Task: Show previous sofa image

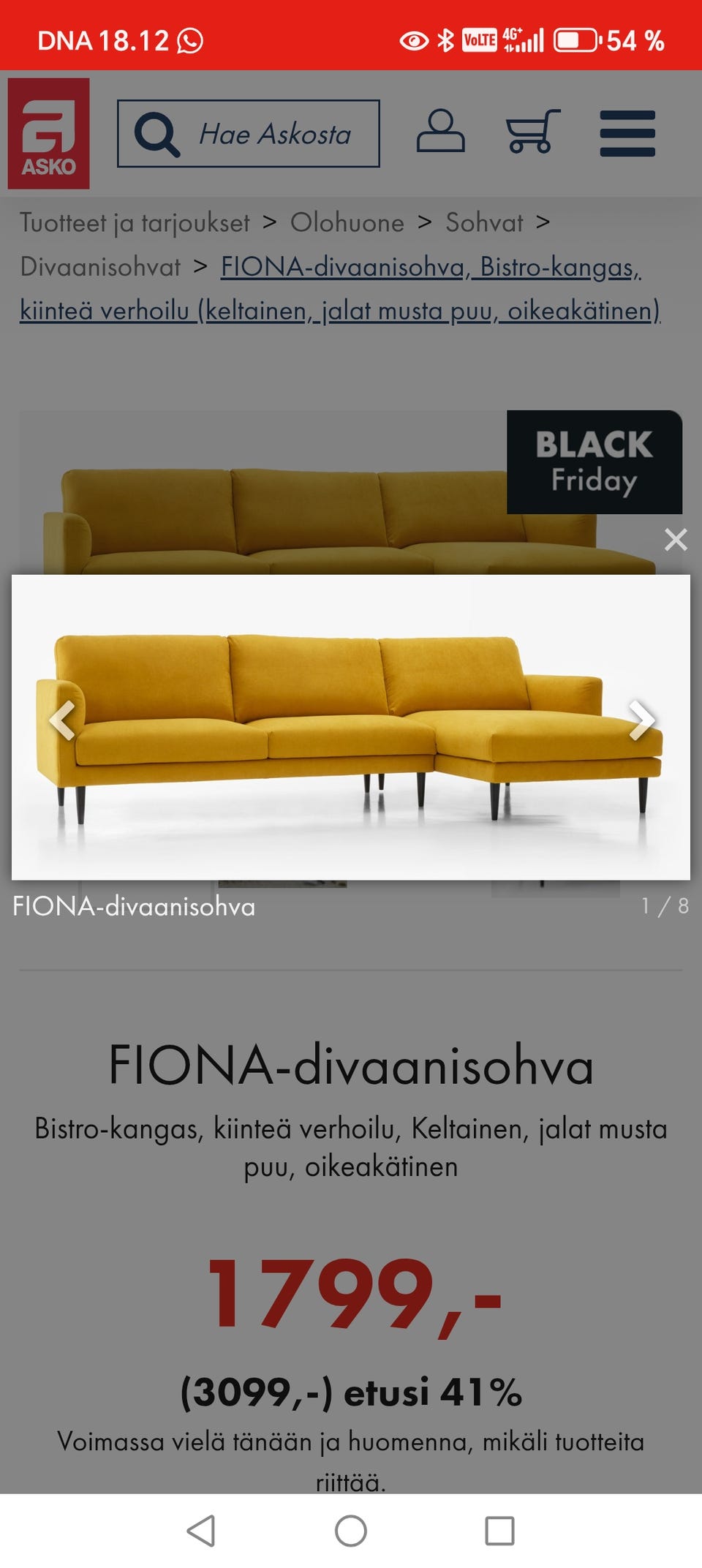Action: [62, 720]
